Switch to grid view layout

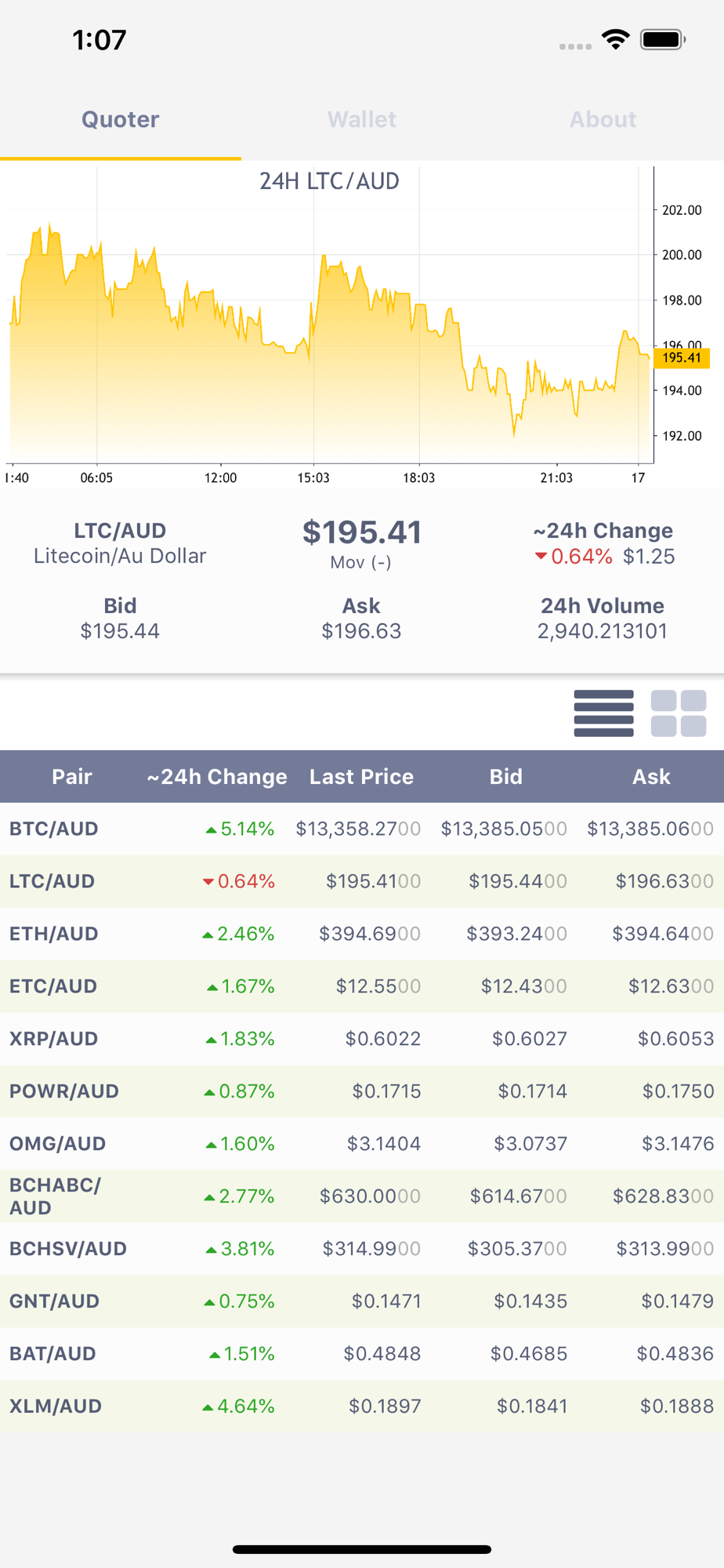(x=679, y=713)
